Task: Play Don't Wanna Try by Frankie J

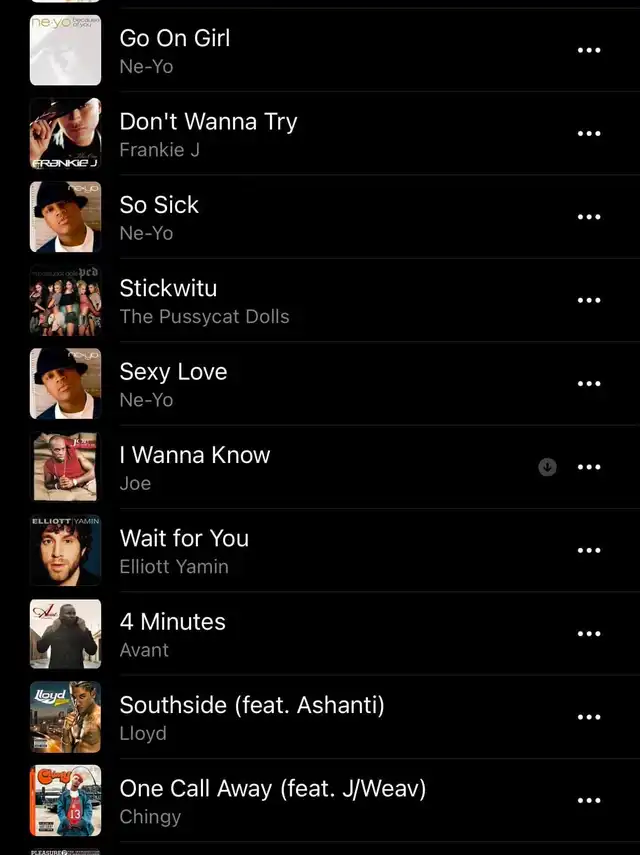Action: (208, 134)
